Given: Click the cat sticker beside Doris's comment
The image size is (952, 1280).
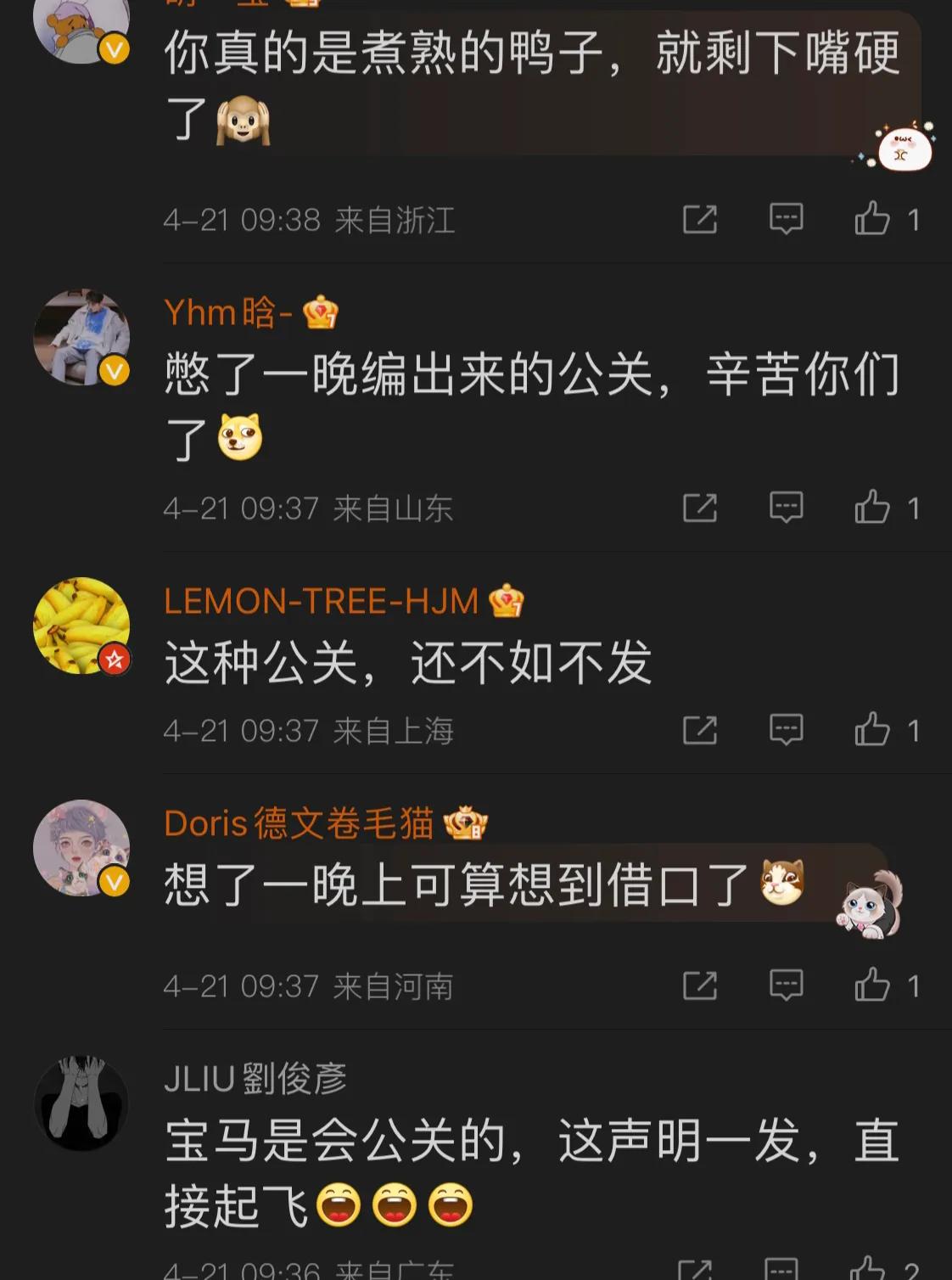Looking at the screenshot, I should pyautogui.click(x=867, y=907).
